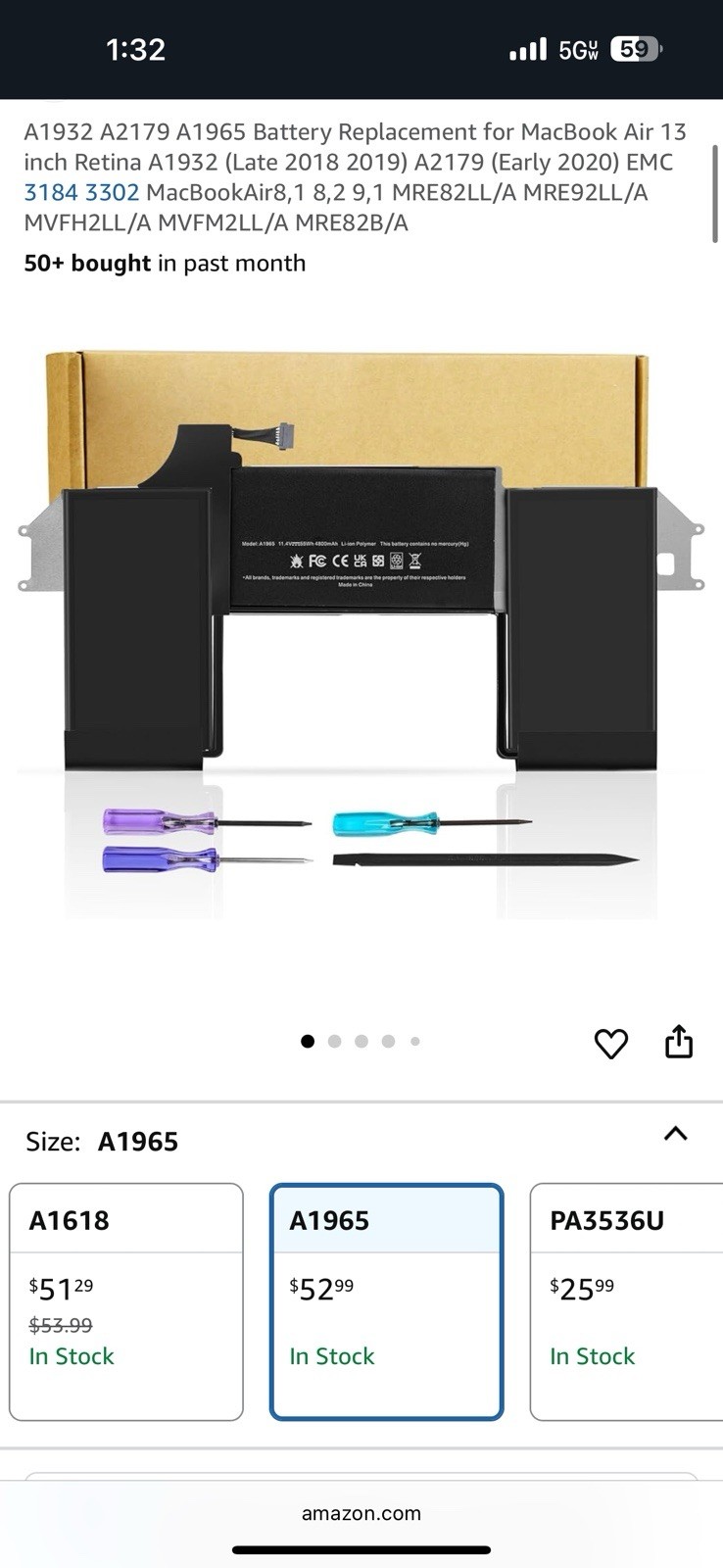
Task: Add product to wish list heart
Action: tap(611, 1044)
